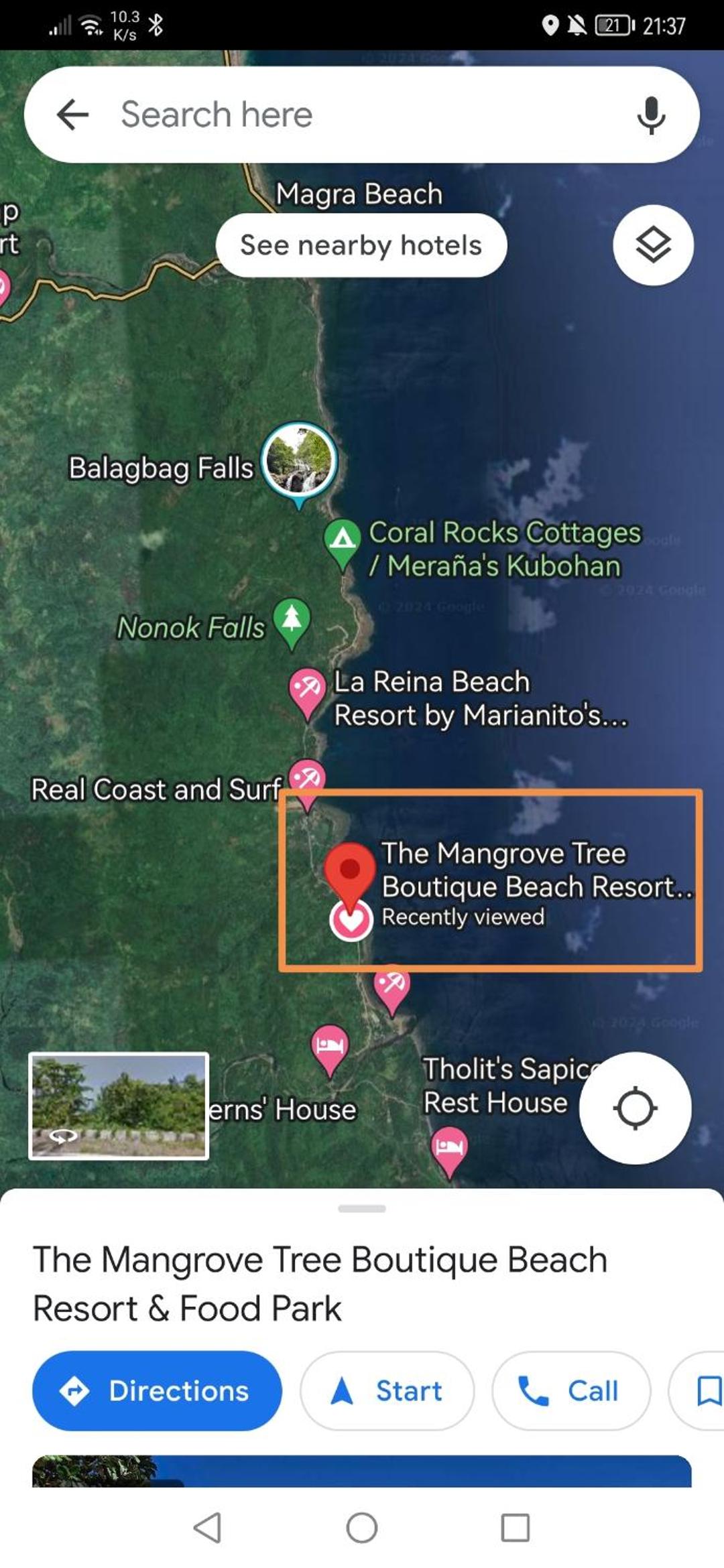Open the Street View thumbnail
This screenshot has width=724, height=1568.
click(x=119, y=1106)
